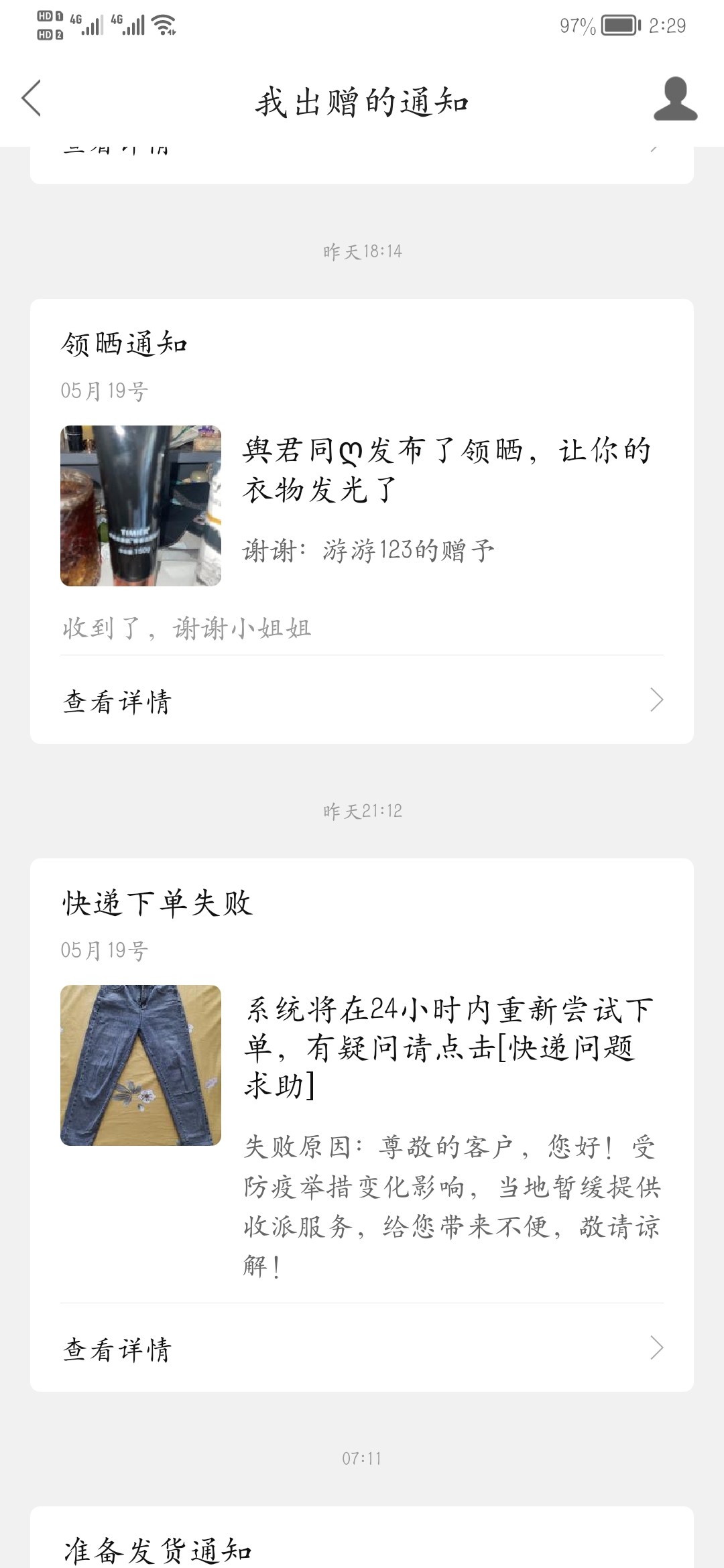Tap the jeans photo in 快递下单失败
Screen dimensions: 724x1568
click(x=141, y=1065)
